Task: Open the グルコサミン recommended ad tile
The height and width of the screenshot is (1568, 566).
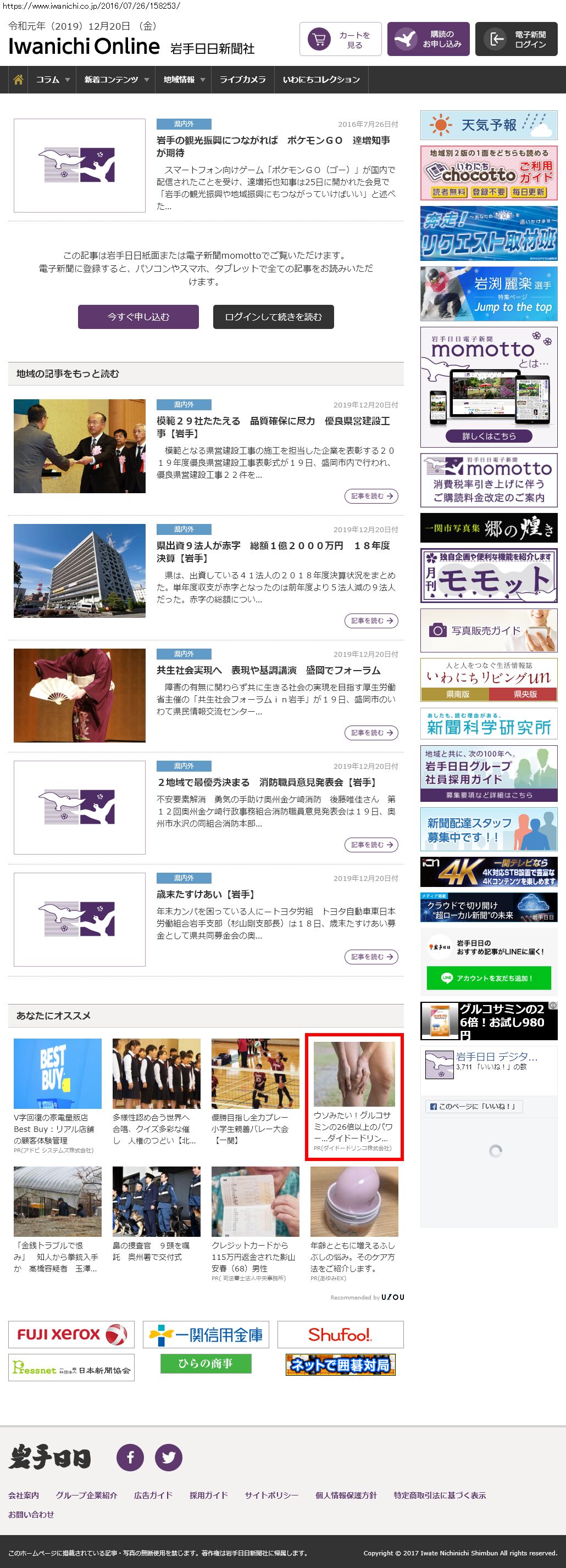Action: (x=354, y=1096)
